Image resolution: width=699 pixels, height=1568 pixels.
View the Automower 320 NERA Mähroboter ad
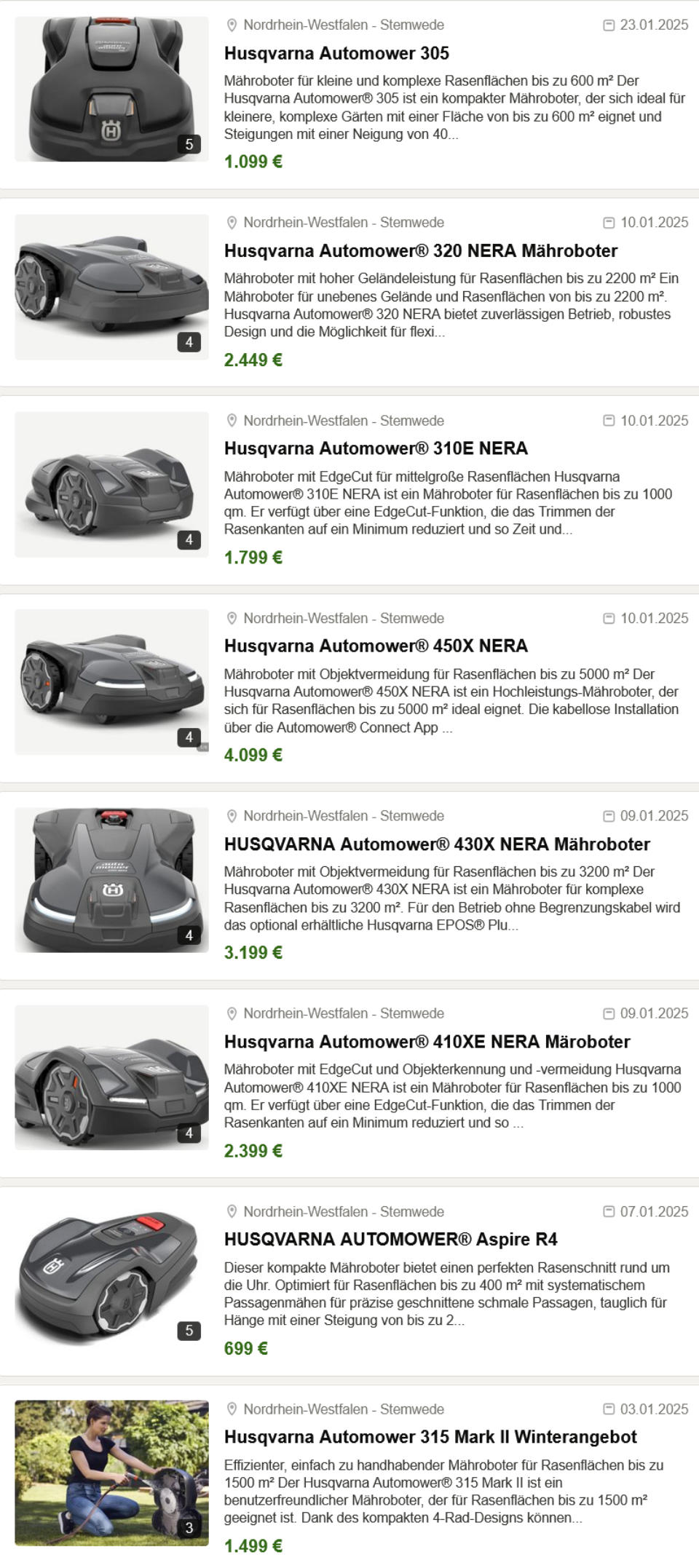[420, 251]
